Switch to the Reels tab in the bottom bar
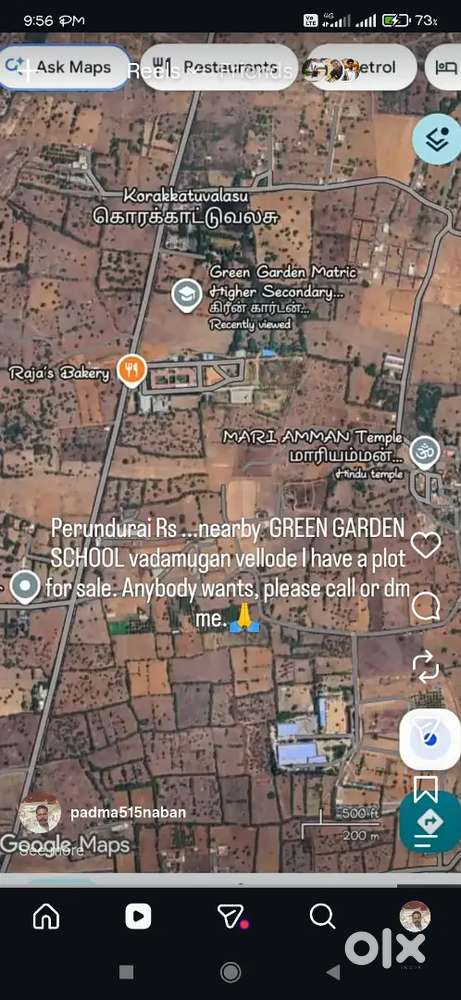Image resolution: width=461 pixels, height=1000 pixels. [x=138, y=916]
